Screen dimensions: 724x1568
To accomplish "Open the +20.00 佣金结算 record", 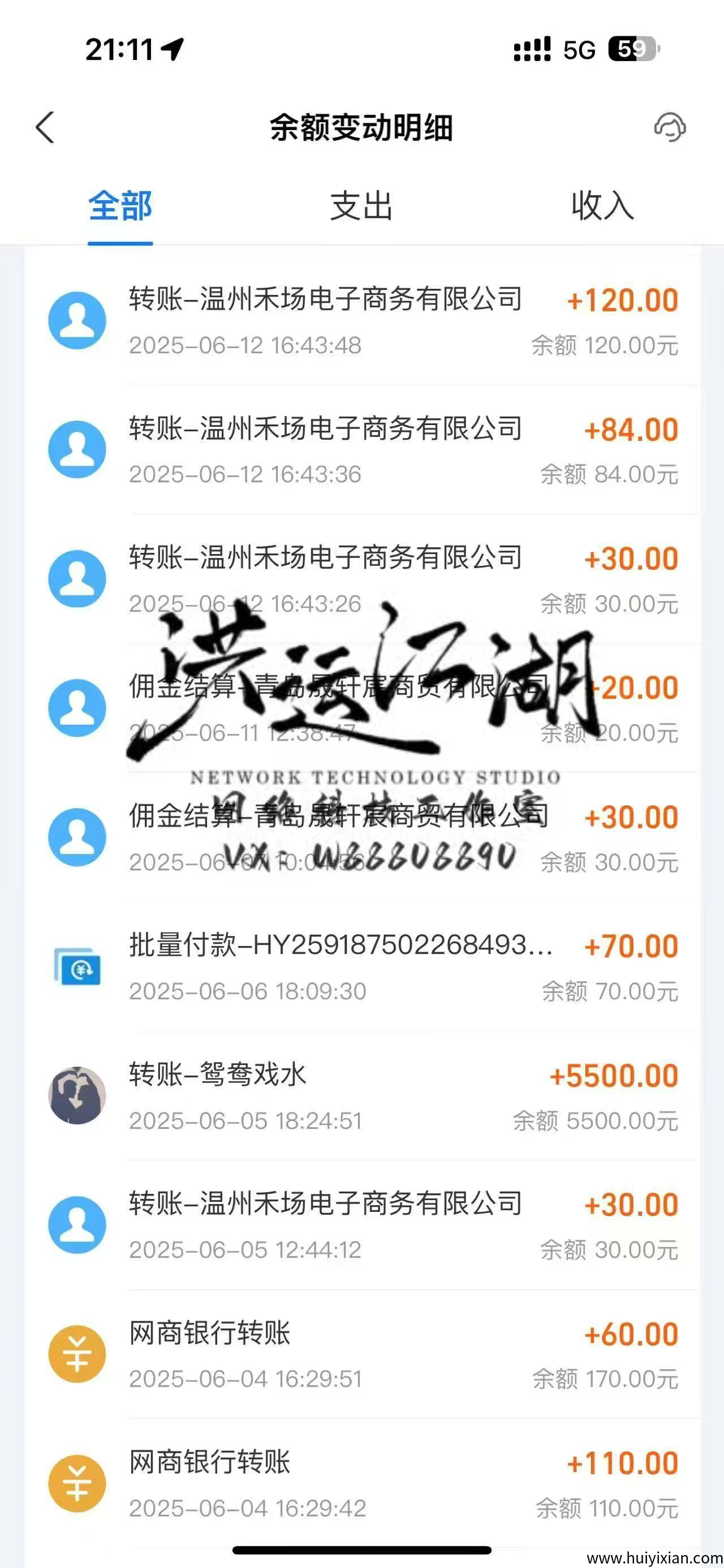I will (365, 708).
